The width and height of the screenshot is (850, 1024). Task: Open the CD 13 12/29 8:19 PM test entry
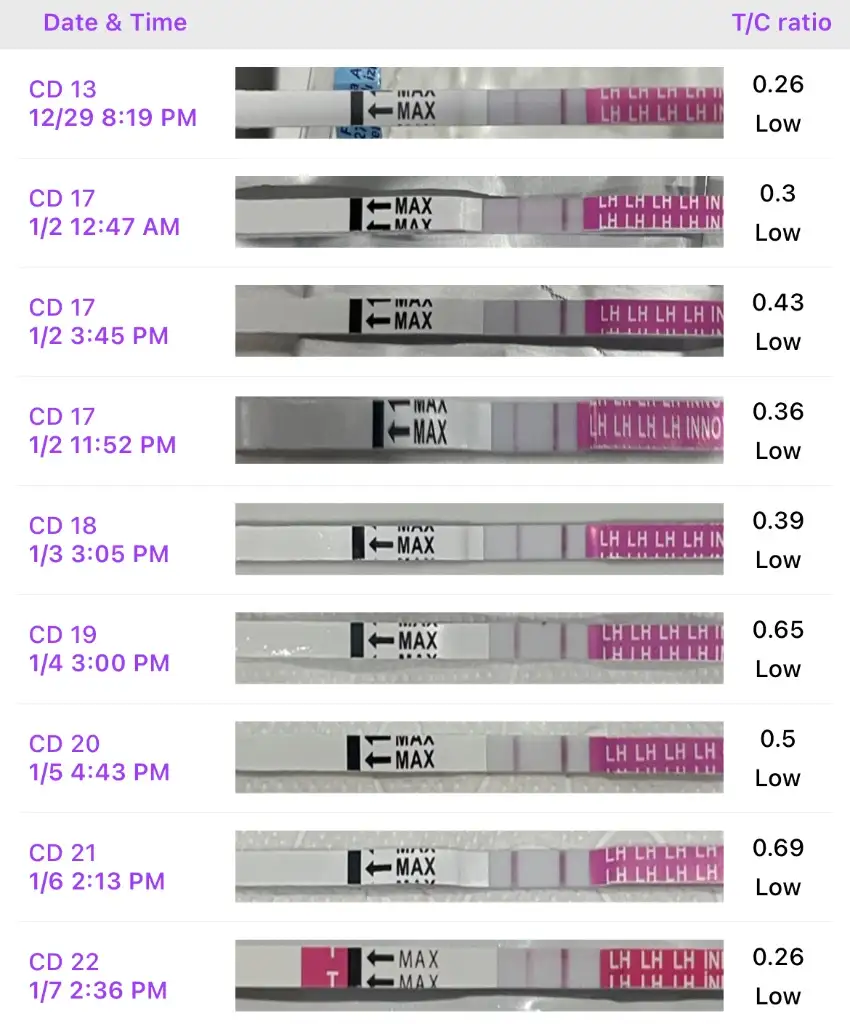click(x=112, y=103)
